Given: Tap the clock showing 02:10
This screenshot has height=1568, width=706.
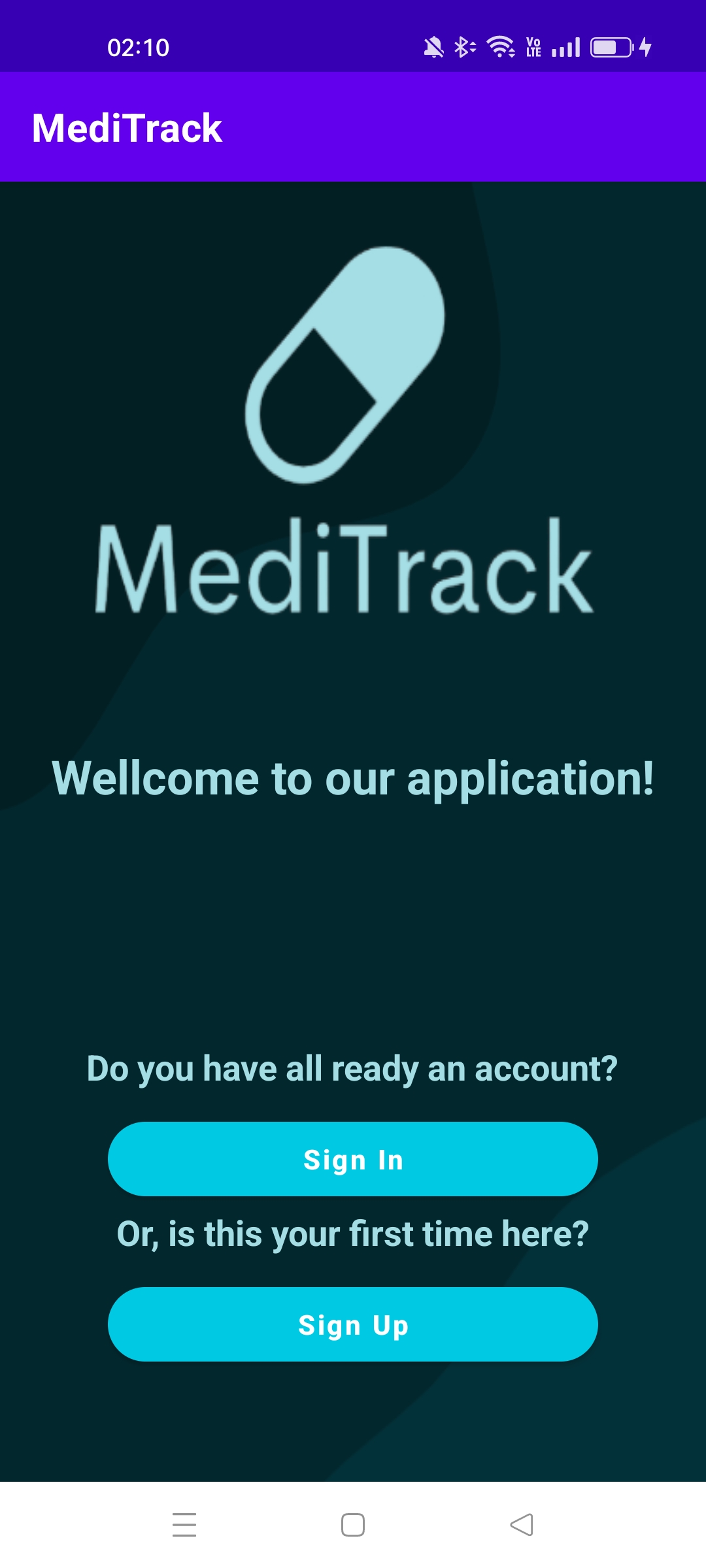Looking at the screenshot, I should click(x=137, y=47).
